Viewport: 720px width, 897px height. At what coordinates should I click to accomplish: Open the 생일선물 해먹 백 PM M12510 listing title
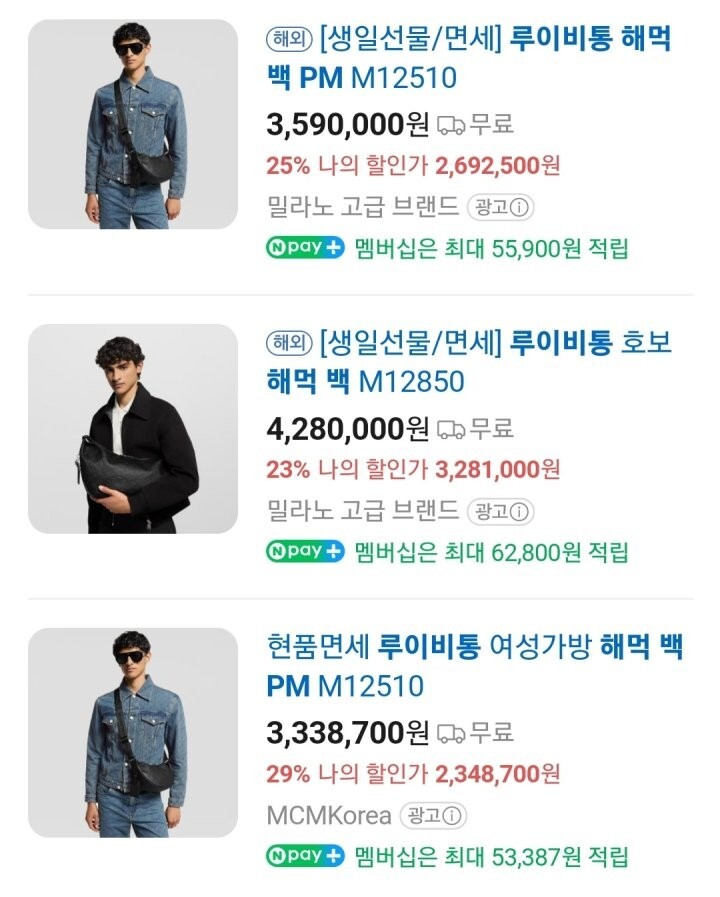click(x=468, y=58)
